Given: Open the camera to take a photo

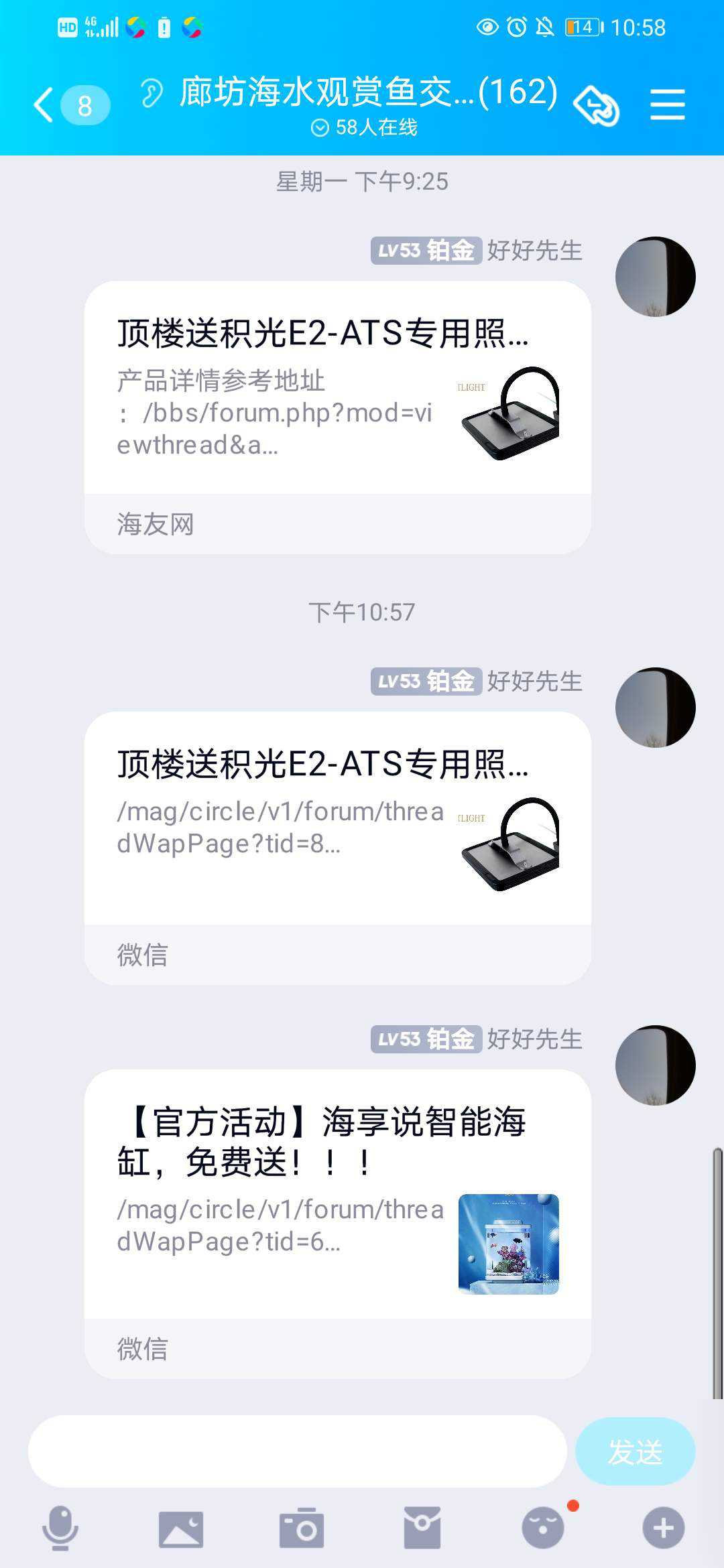Looking at the screenshot, I should click(301, 1528).
